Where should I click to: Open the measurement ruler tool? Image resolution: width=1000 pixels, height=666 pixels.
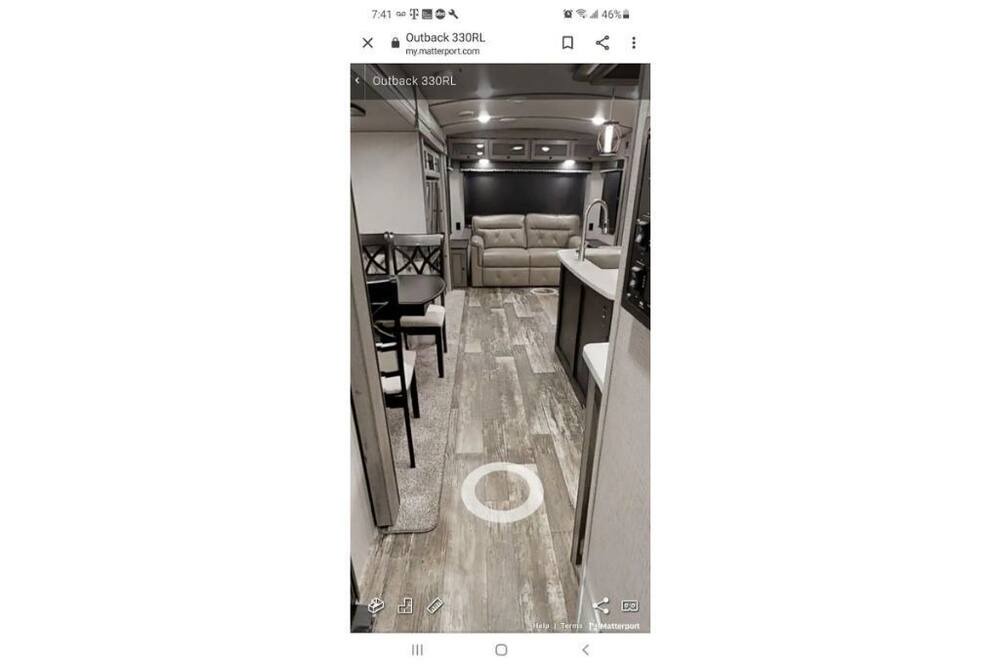(434, 605)
